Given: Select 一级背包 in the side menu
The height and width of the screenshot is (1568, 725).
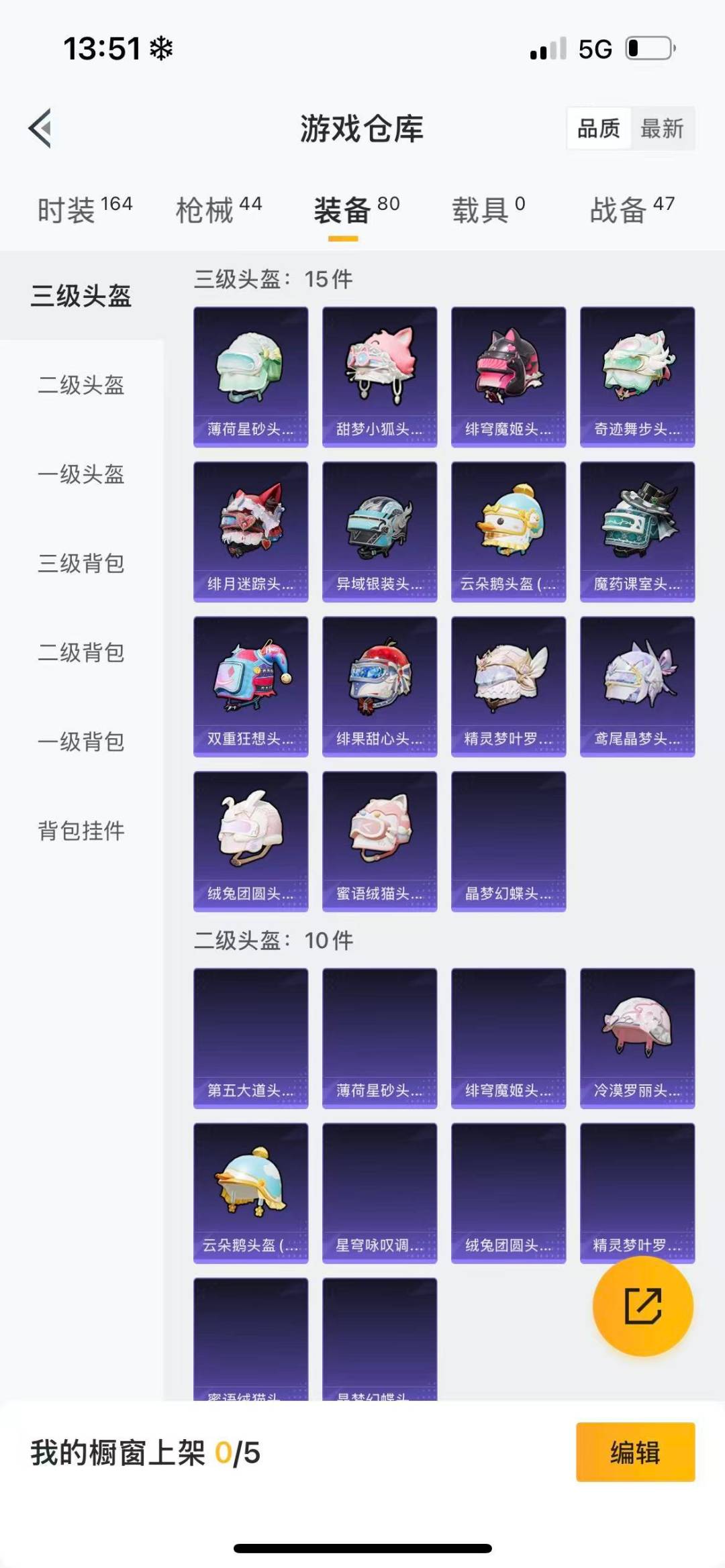Looking at the screenshot, I should (x=81, y=741).
